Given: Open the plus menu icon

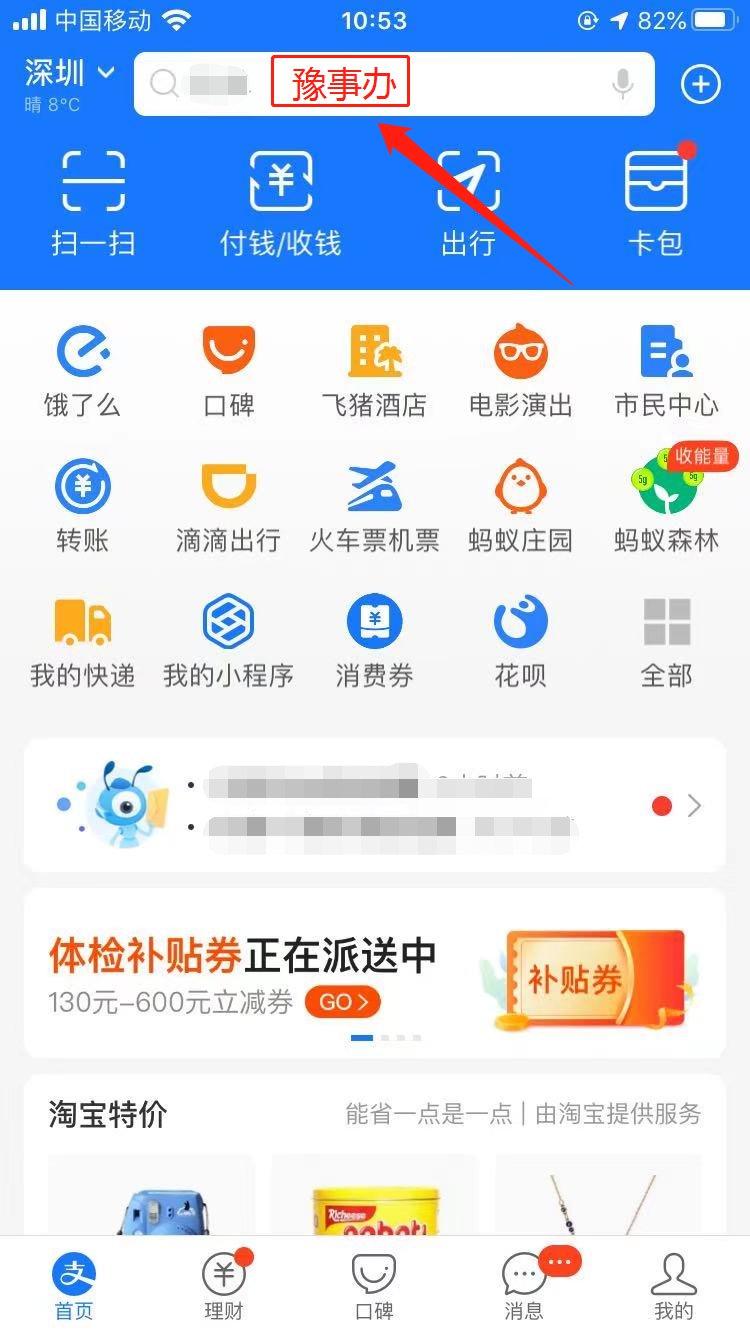Looking at the screenshot, I should click(700, 84).
